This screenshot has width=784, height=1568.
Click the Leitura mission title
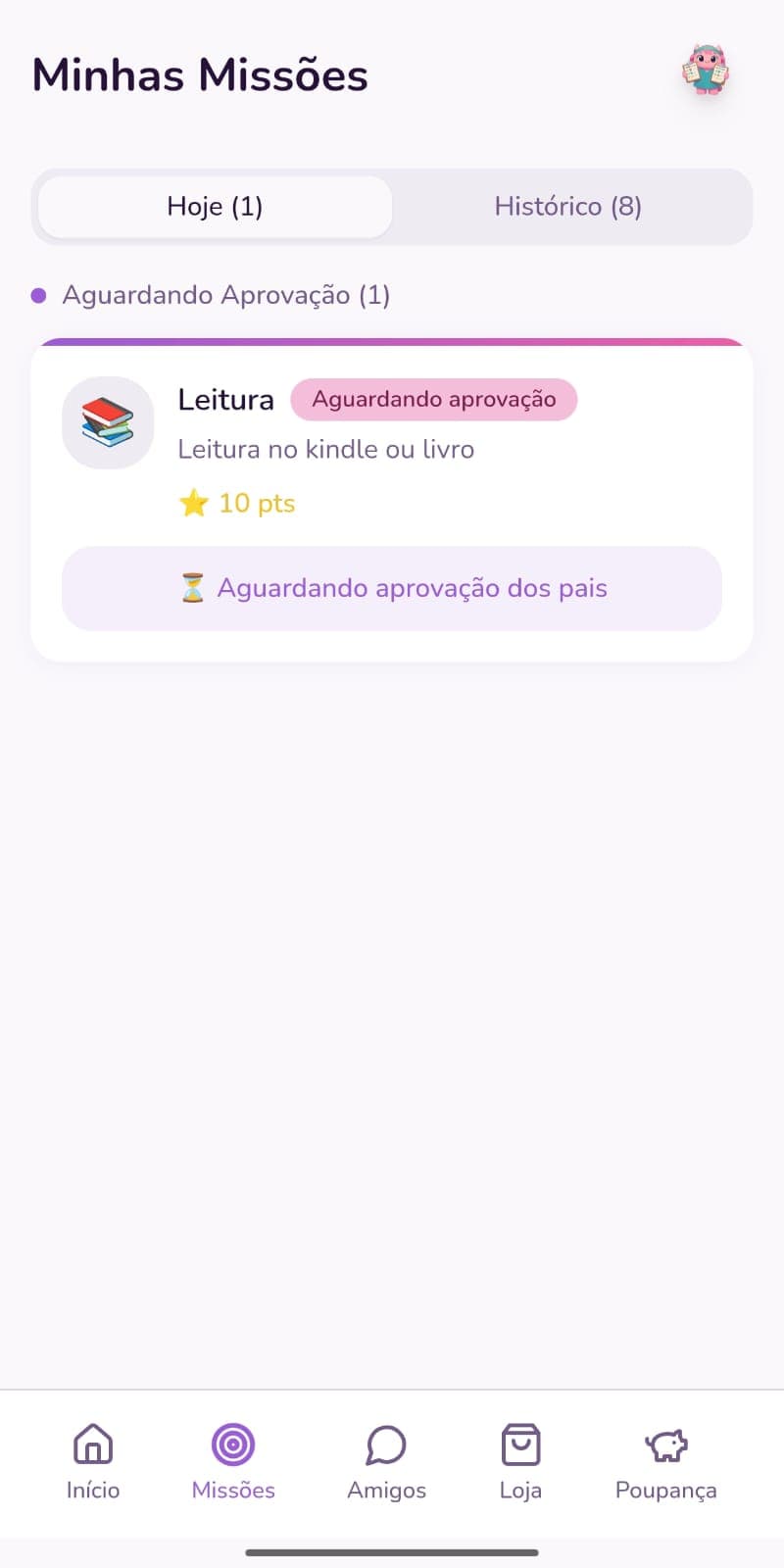click(226, 400)
